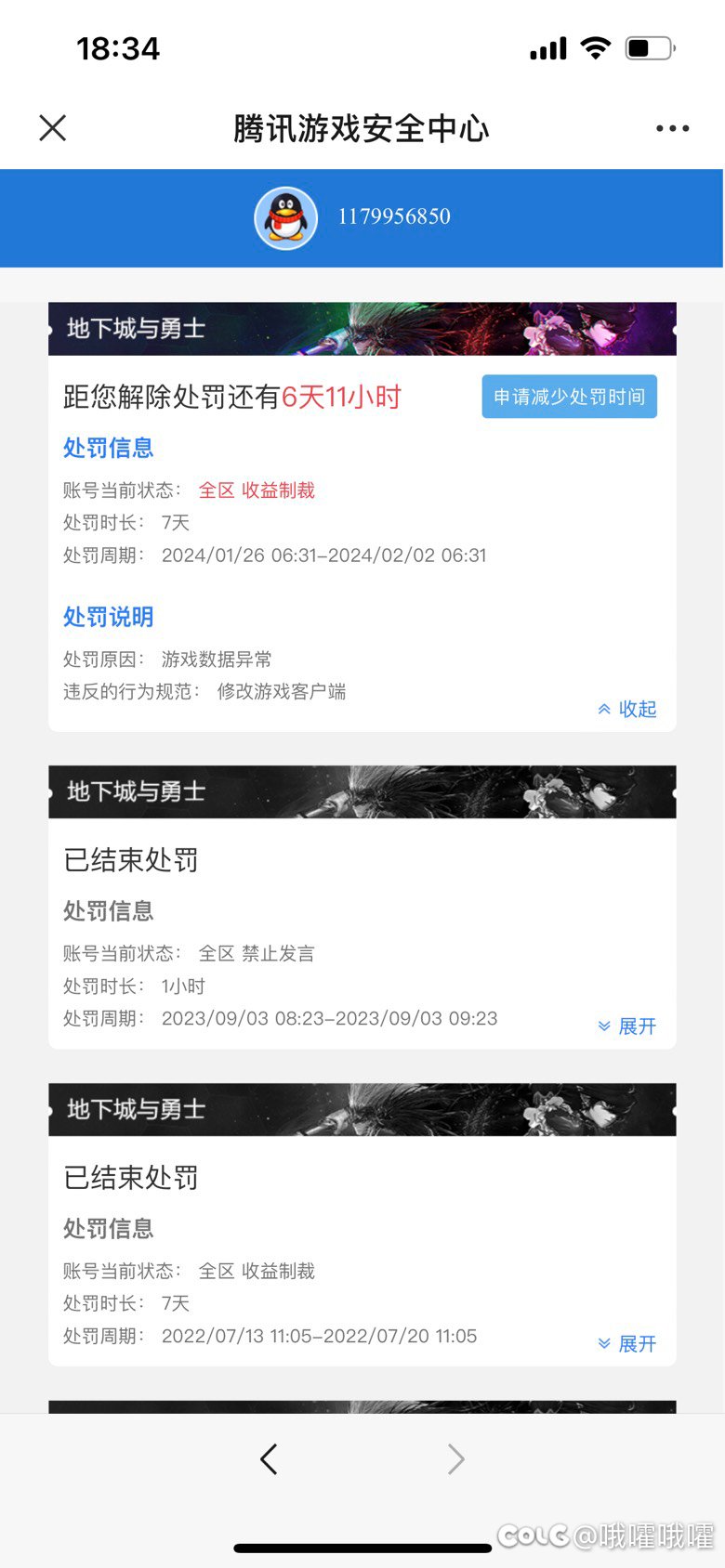The height and width of the screenshot is (1568, 725).
Task: Tap the 处罚说明 section heading
Action: [x=107, y=617]
